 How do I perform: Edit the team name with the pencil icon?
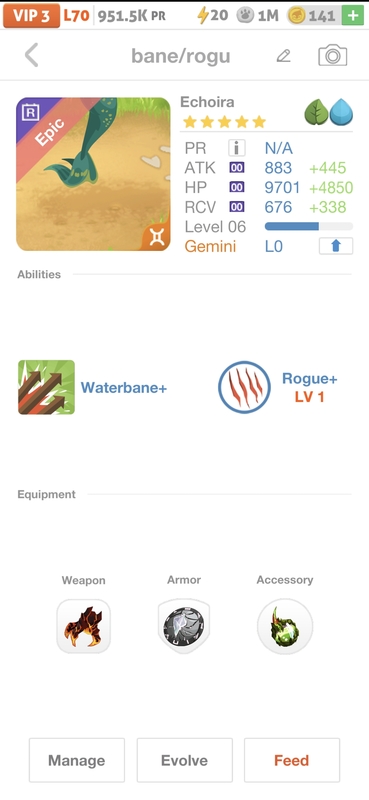point(283,56)
